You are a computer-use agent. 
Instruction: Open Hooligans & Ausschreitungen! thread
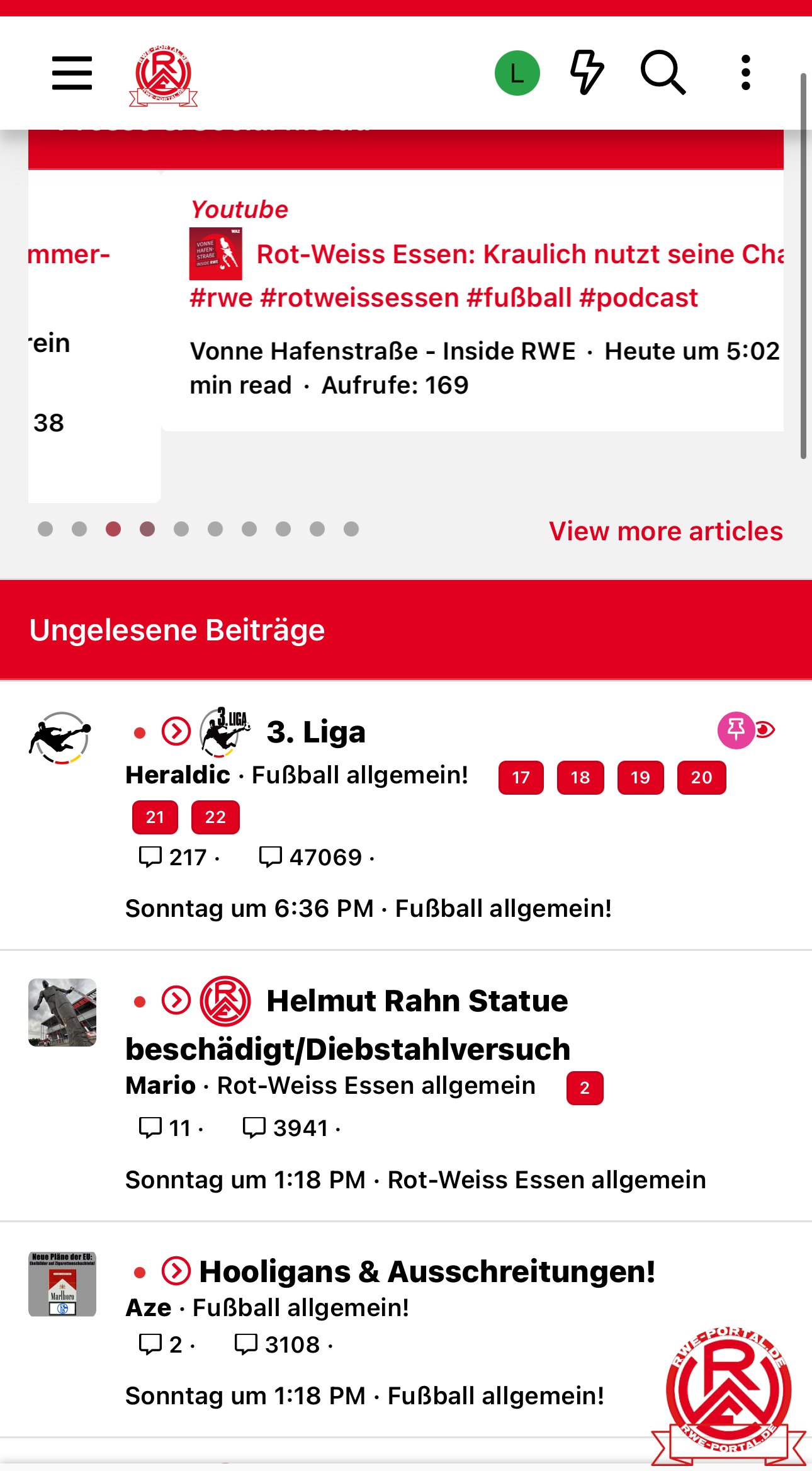pyautogui.click(x=427, y=1271)
